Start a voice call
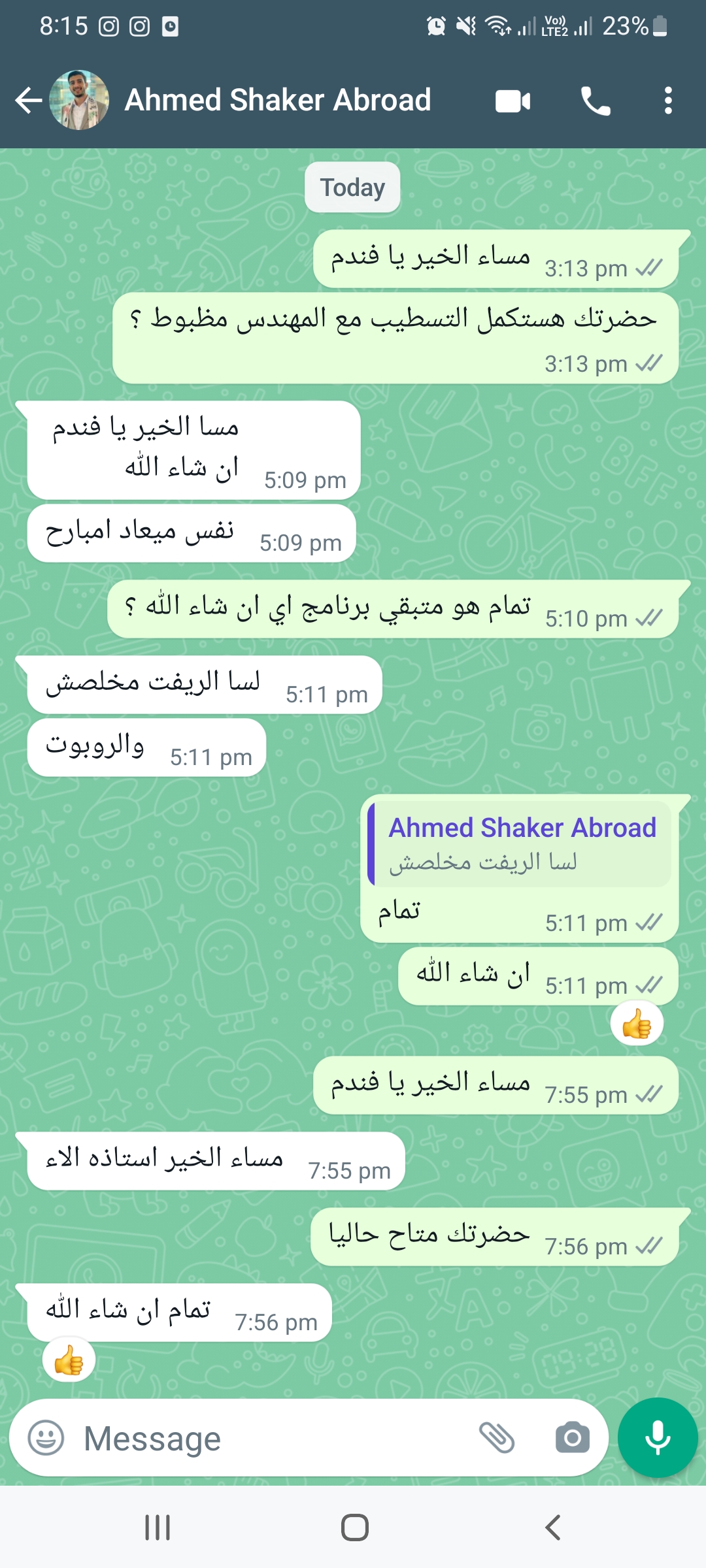706x1568 pixels. pyautogui.click(x=596, y=101)
